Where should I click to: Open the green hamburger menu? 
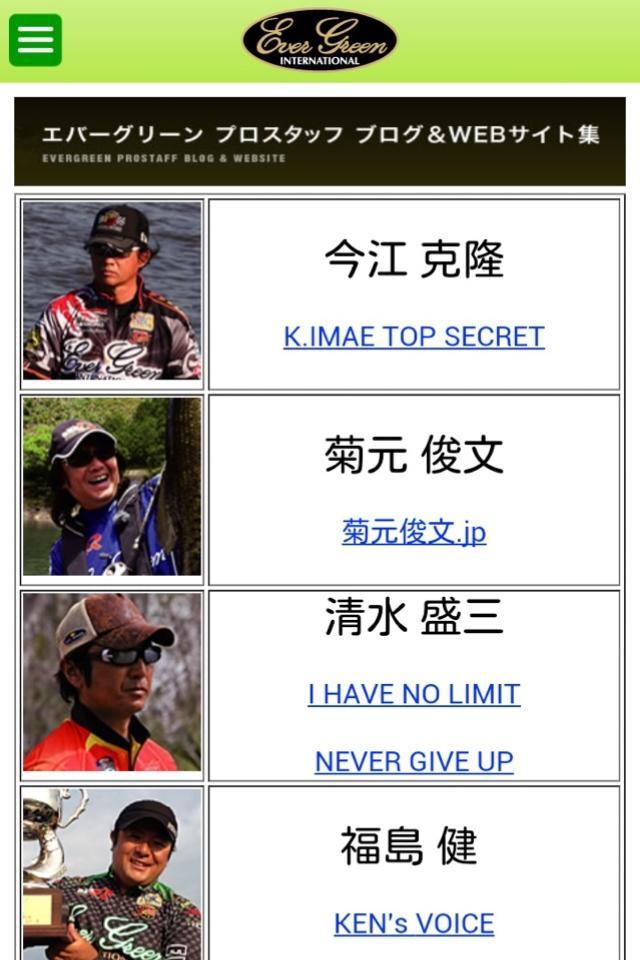pyautogui.click(x=35, y=40)
